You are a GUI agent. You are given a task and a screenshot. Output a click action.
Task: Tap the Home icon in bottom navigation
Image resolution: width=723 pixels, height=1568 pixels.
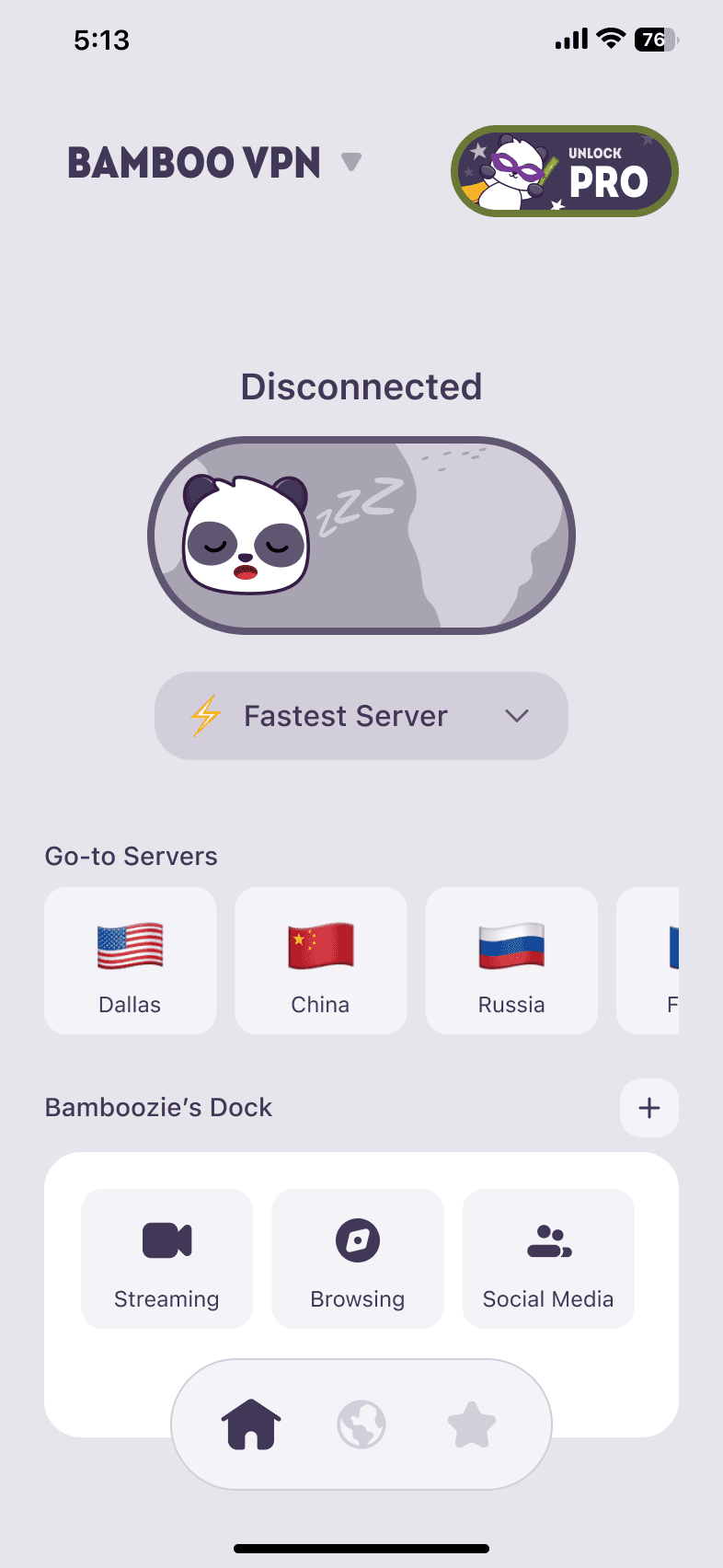pos(250,1423)
